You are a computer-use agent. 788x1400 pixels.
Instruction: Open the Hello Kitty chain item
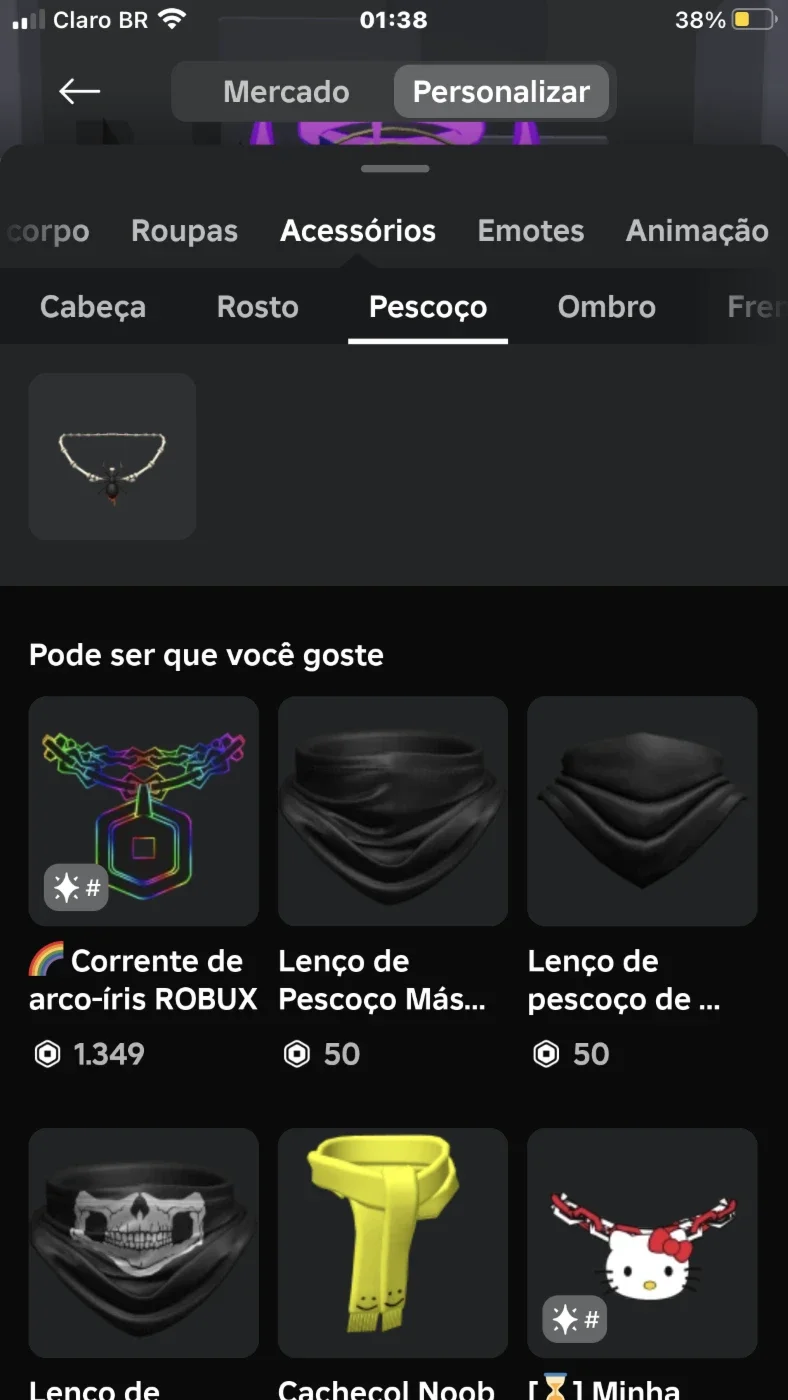pyautogui.click(x=642, y=1243)
